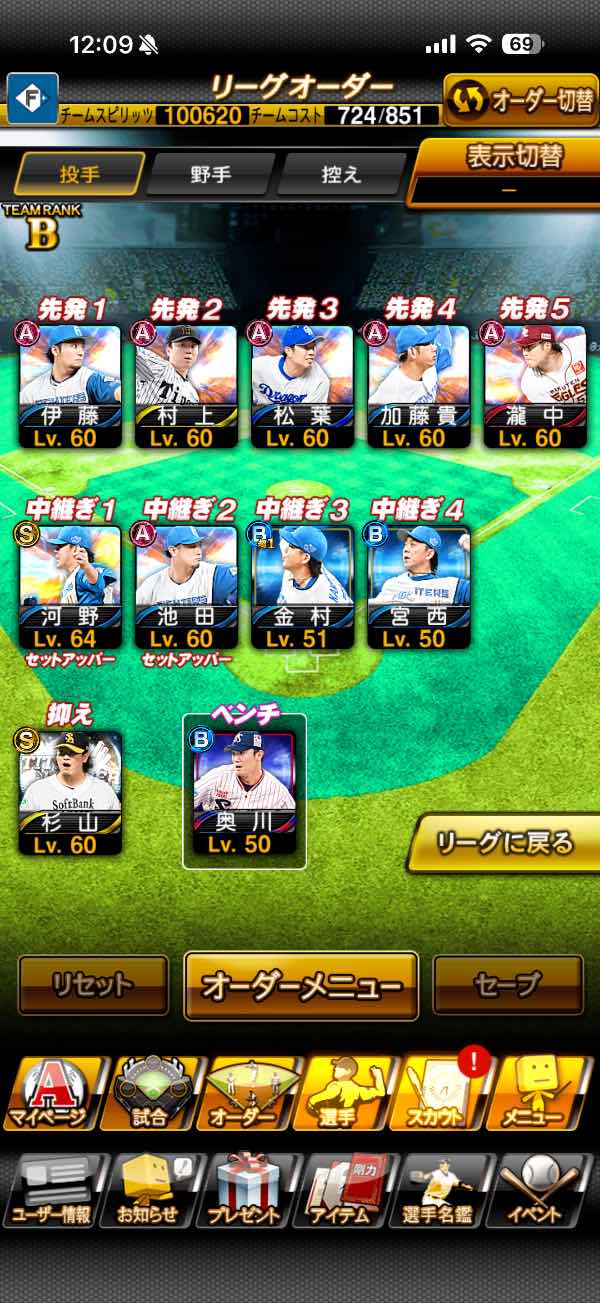Tap the オーダー切替 button
The image size is (600, 1303).
tap(521, 100)
